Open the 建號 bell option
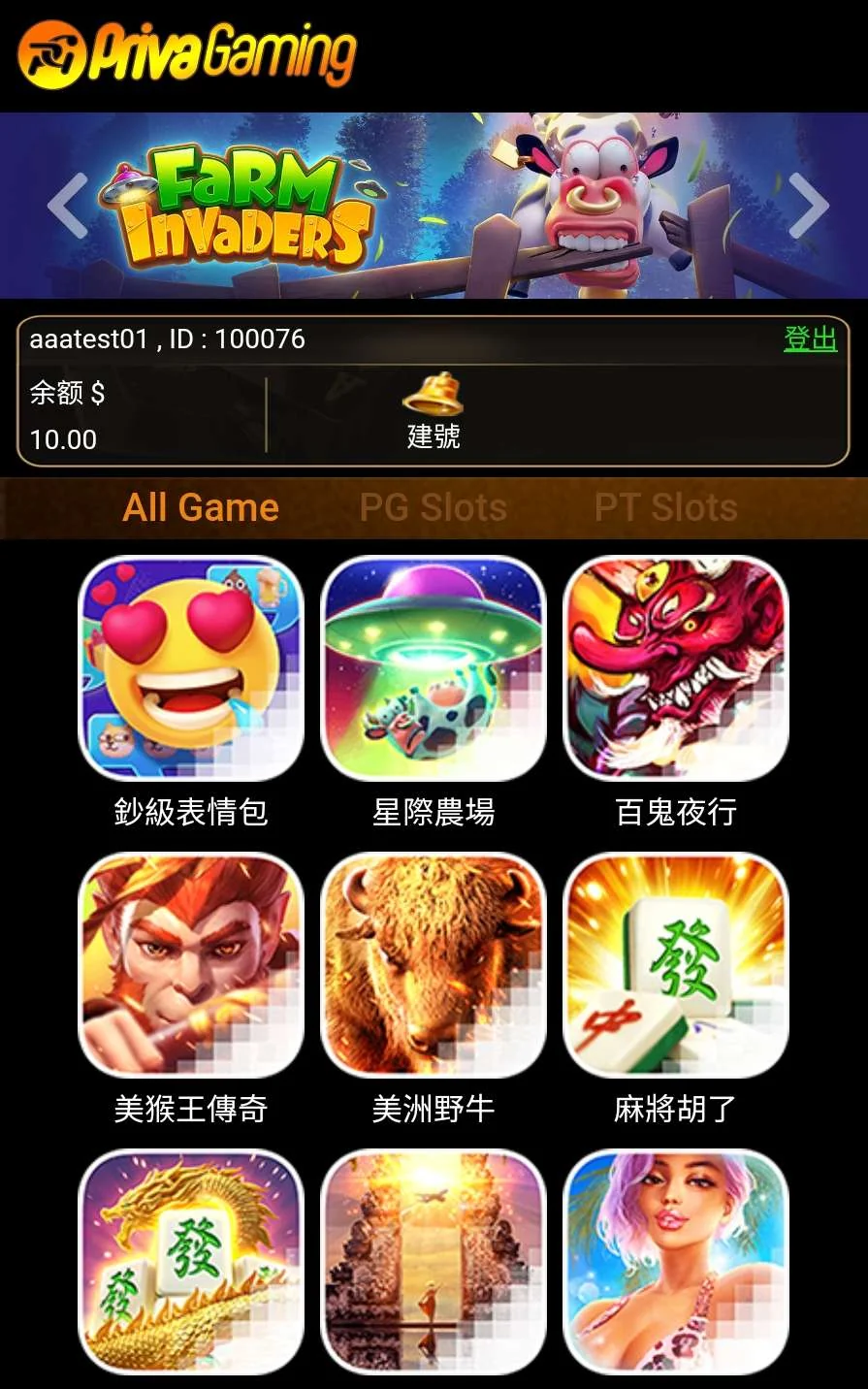The image size is (868, 1389). [x=433, y=411]
